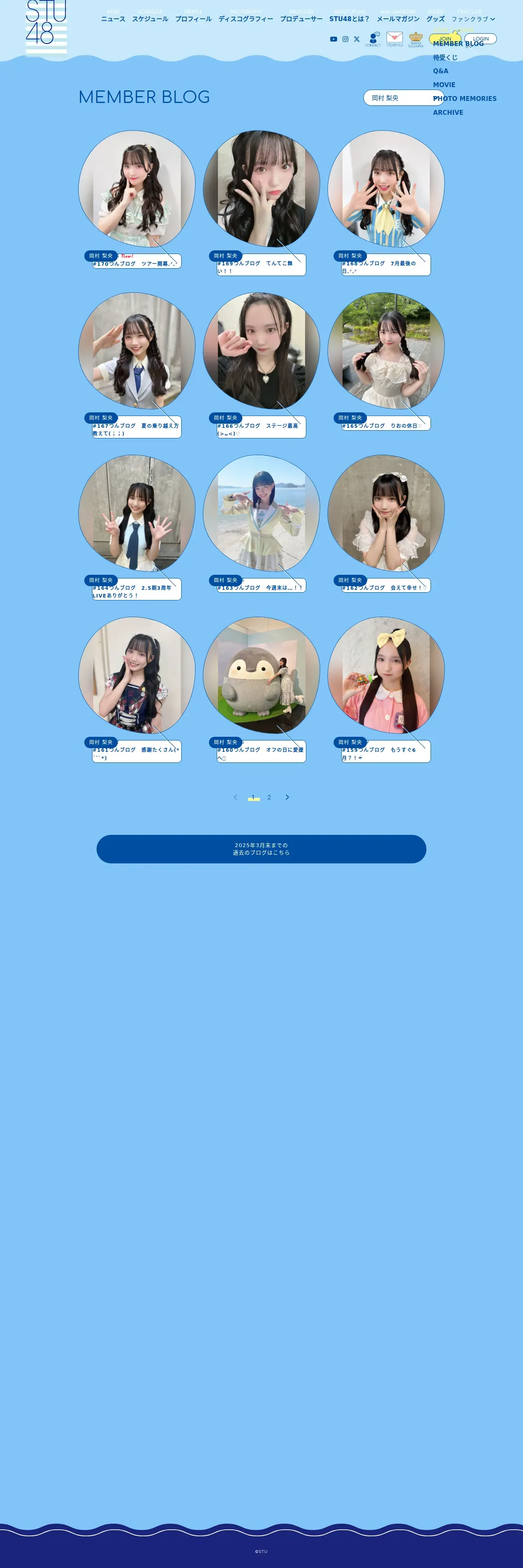The width and height of the screenshot is (523, 1568).
Task: Open the STU48 YouTube channel icon
Action: pos(334,39)
